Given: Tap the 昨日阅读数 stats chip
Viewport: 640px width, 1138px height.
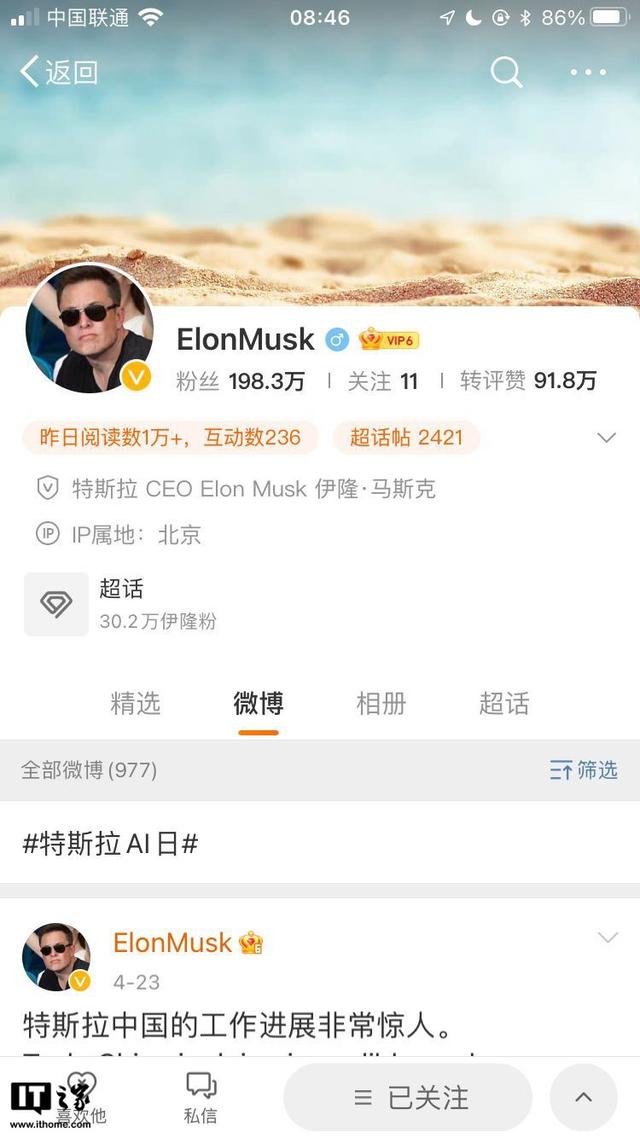Looking at the screenshot, I should pos(170,437).
